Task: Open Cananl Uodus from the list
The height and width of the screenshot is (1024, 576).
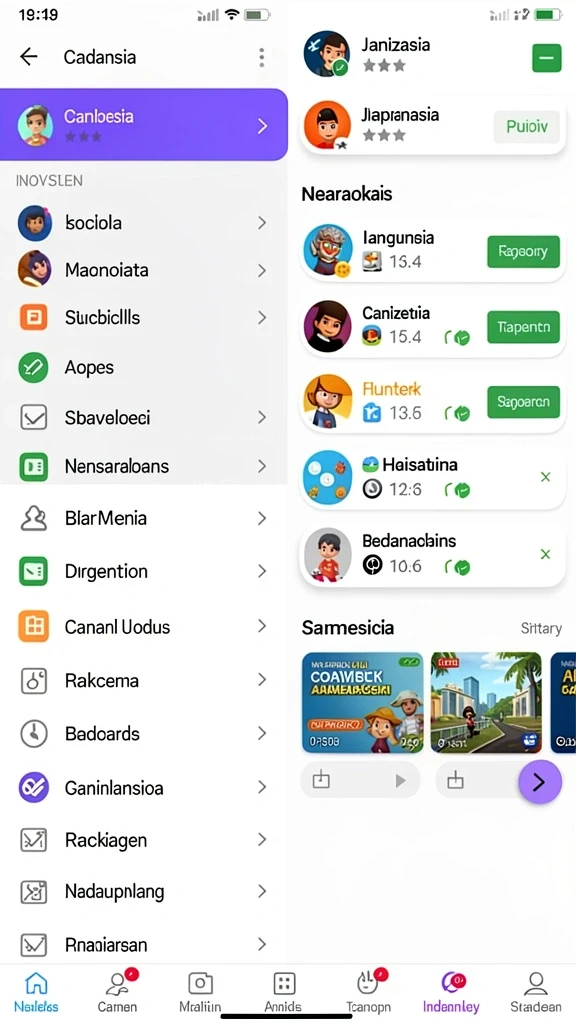Action: pyautogui.click(x=144, y=627)
